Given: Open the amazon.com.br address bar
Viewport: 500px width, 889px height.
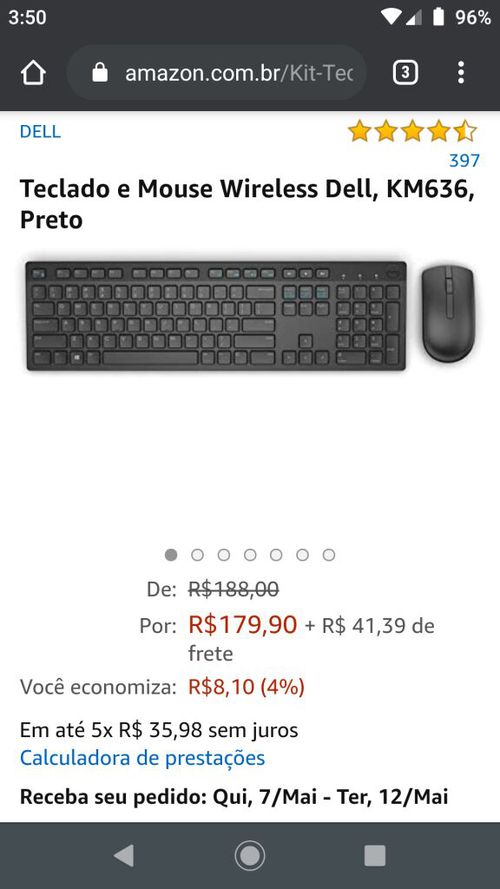Looking at the screenshot, I should (x=216, y=73).
